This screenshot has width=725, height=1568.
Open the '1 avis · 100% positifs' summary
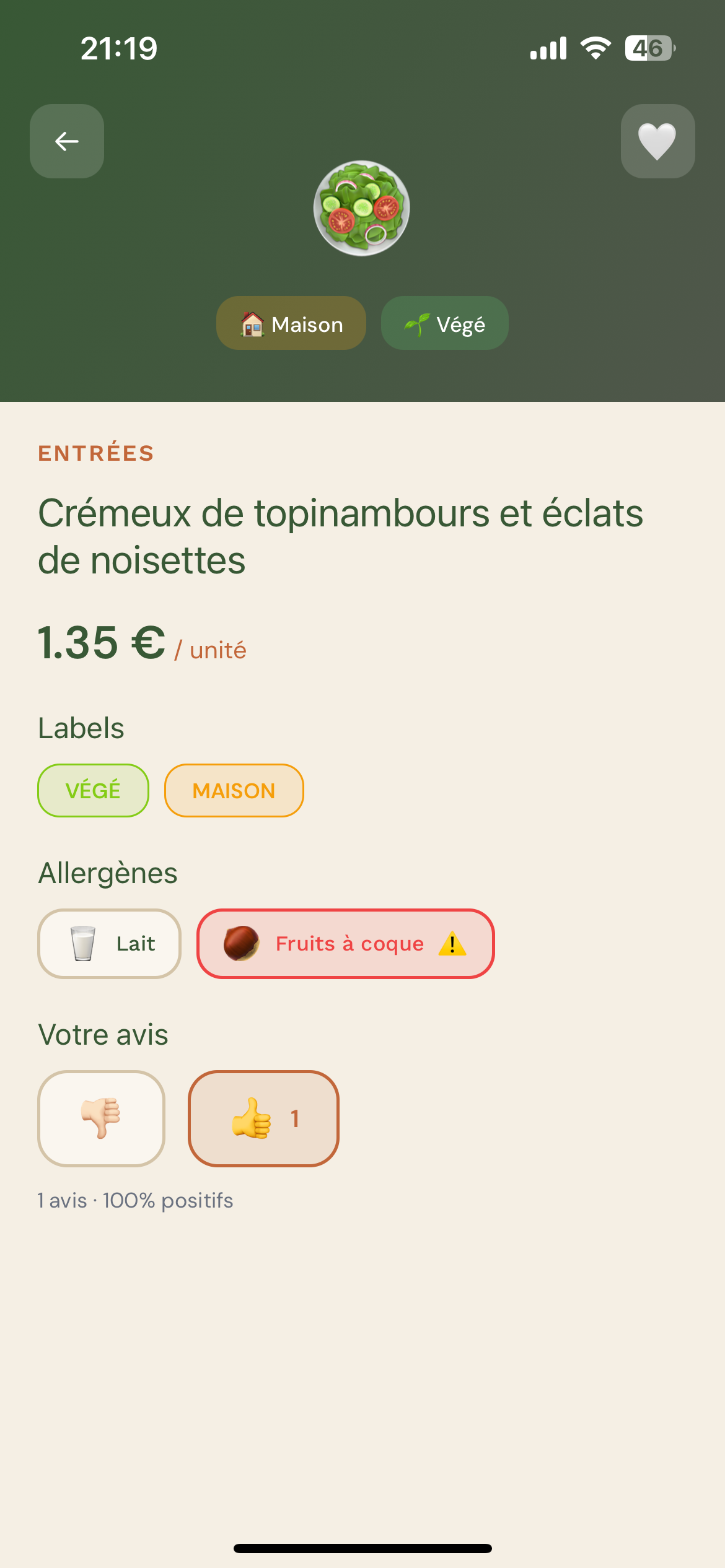pyautogui.click(x=135, y=1200)
